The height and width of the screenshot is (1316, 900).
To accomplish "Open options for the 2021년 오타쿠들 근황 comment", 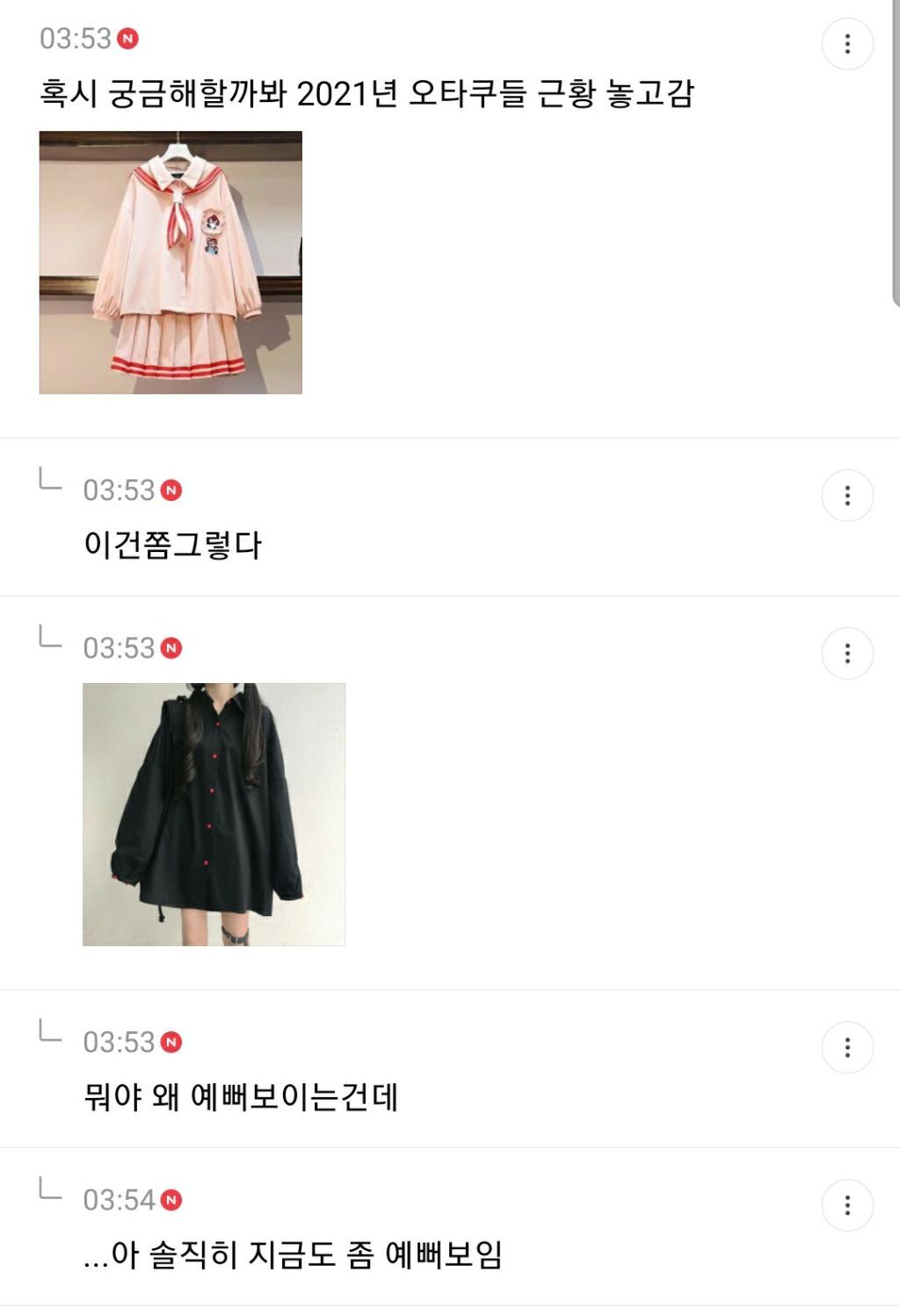I will tap(847, 44).
